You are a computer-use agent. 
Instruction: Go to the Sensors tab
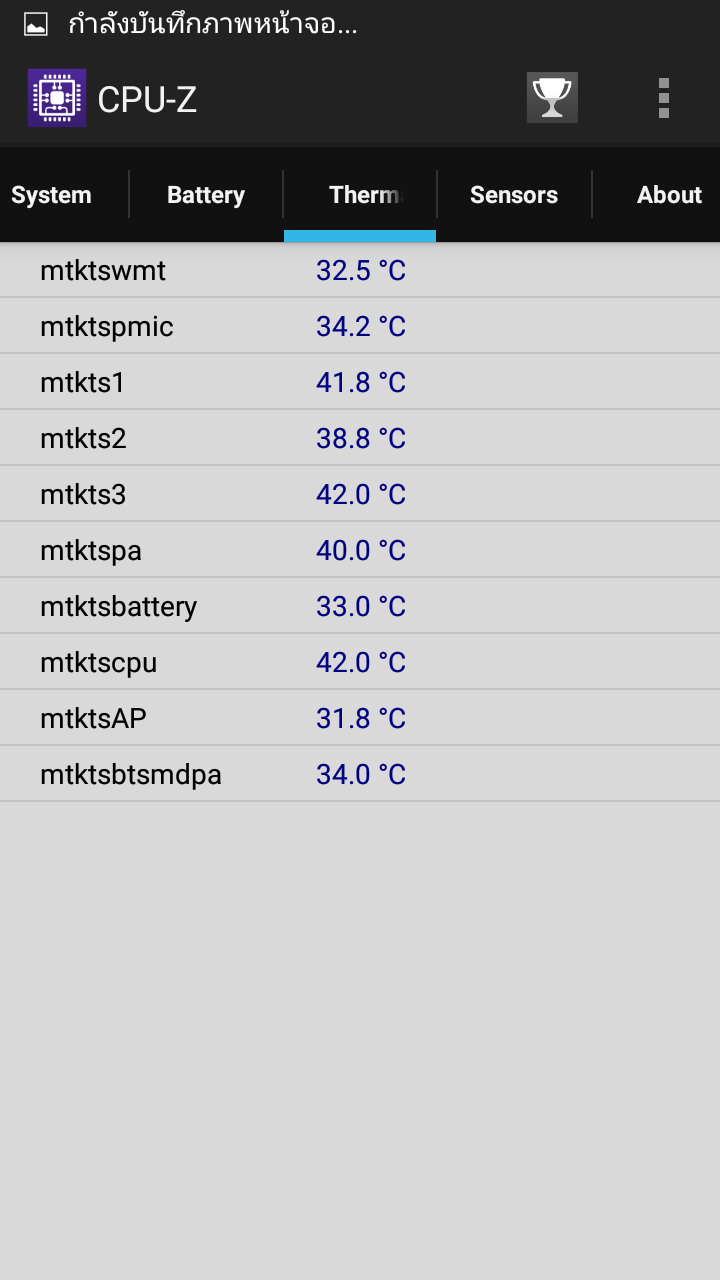(514, 195)
